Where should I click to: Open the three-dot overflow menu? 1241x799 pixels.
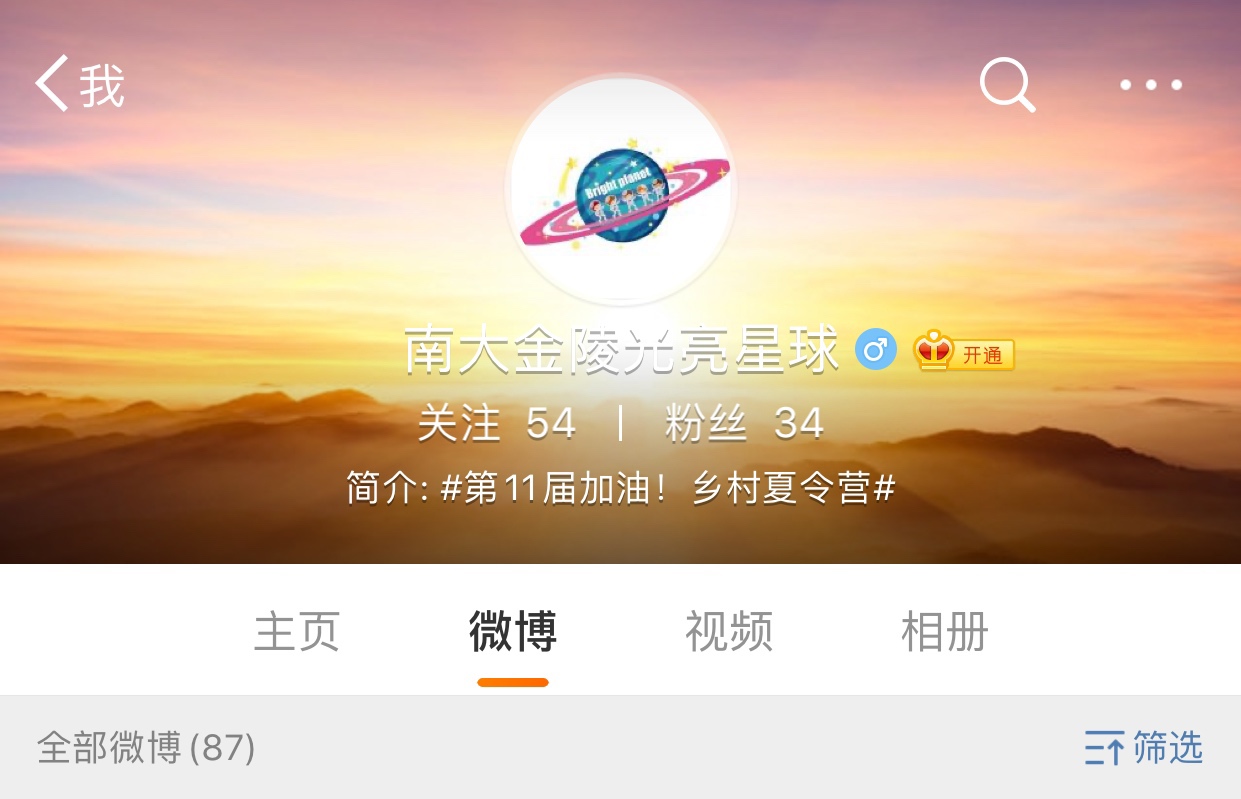pyautogui.click(x=1150, y=85)
